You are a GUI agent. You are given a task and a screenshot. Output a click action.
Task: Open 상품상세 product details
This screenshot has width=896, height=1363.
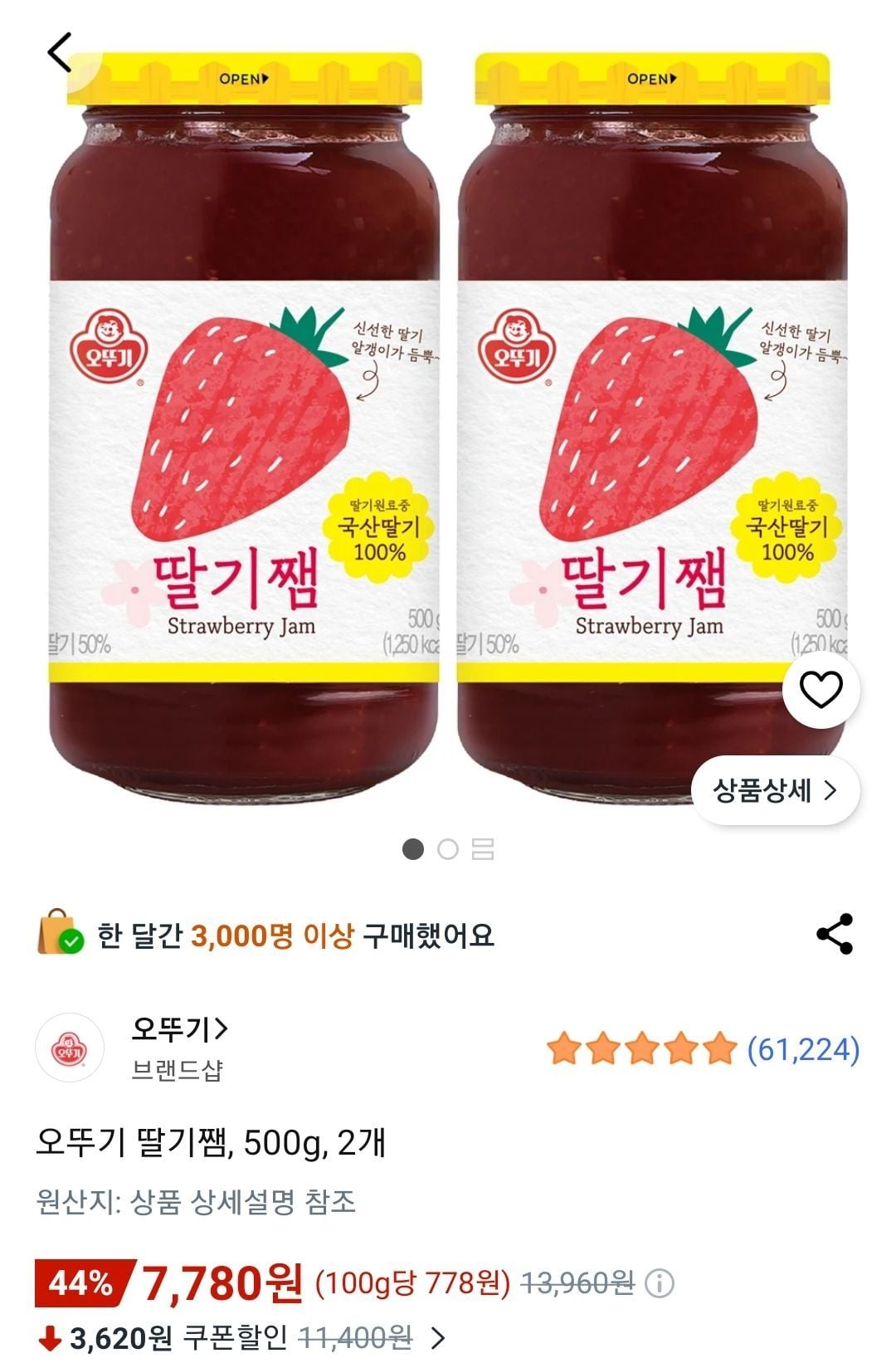click(775, 791)
